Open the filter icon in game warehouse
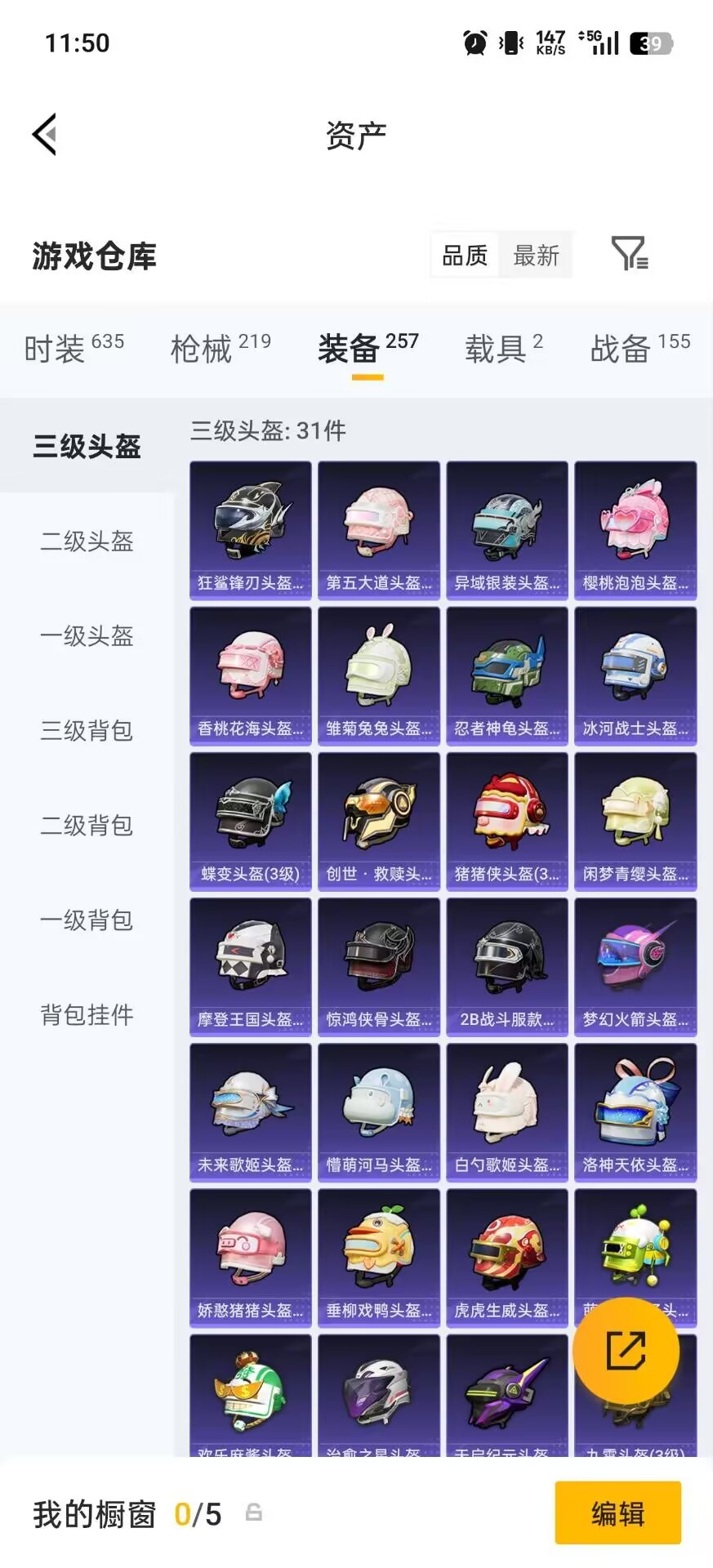713x1568 pixels. 630,255
